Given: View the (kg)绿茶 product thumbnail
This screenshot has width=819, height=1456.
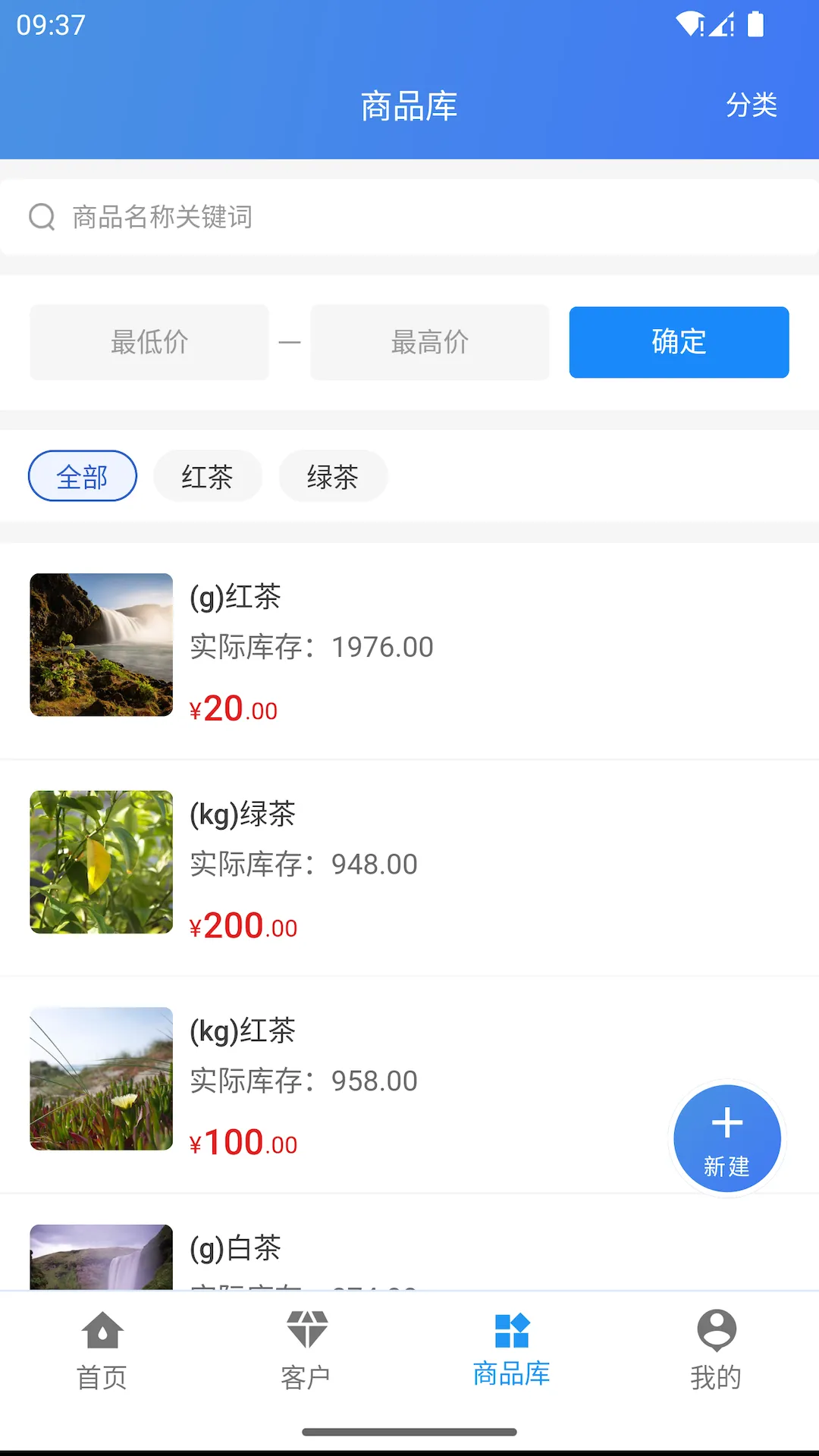Looking at the screenshot, I should click(101, 861).
